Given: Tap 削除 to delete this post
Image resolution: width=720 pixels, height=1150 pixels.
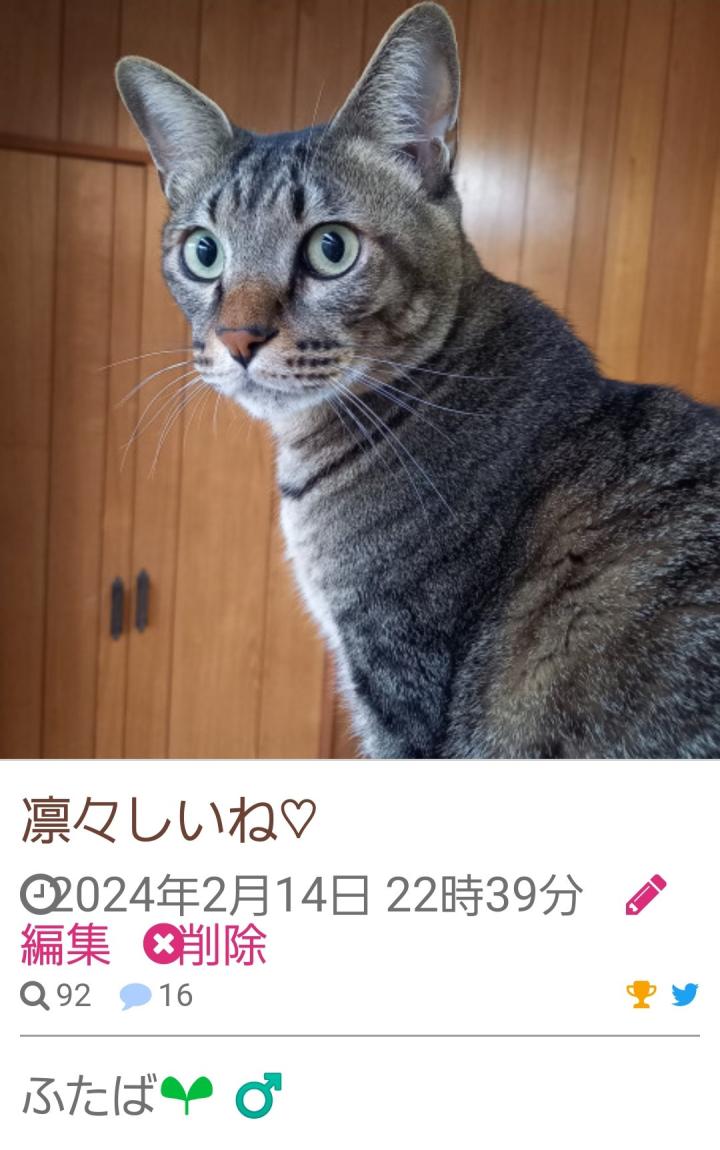Looking at the screenshot, I should [x=206, y=945].
